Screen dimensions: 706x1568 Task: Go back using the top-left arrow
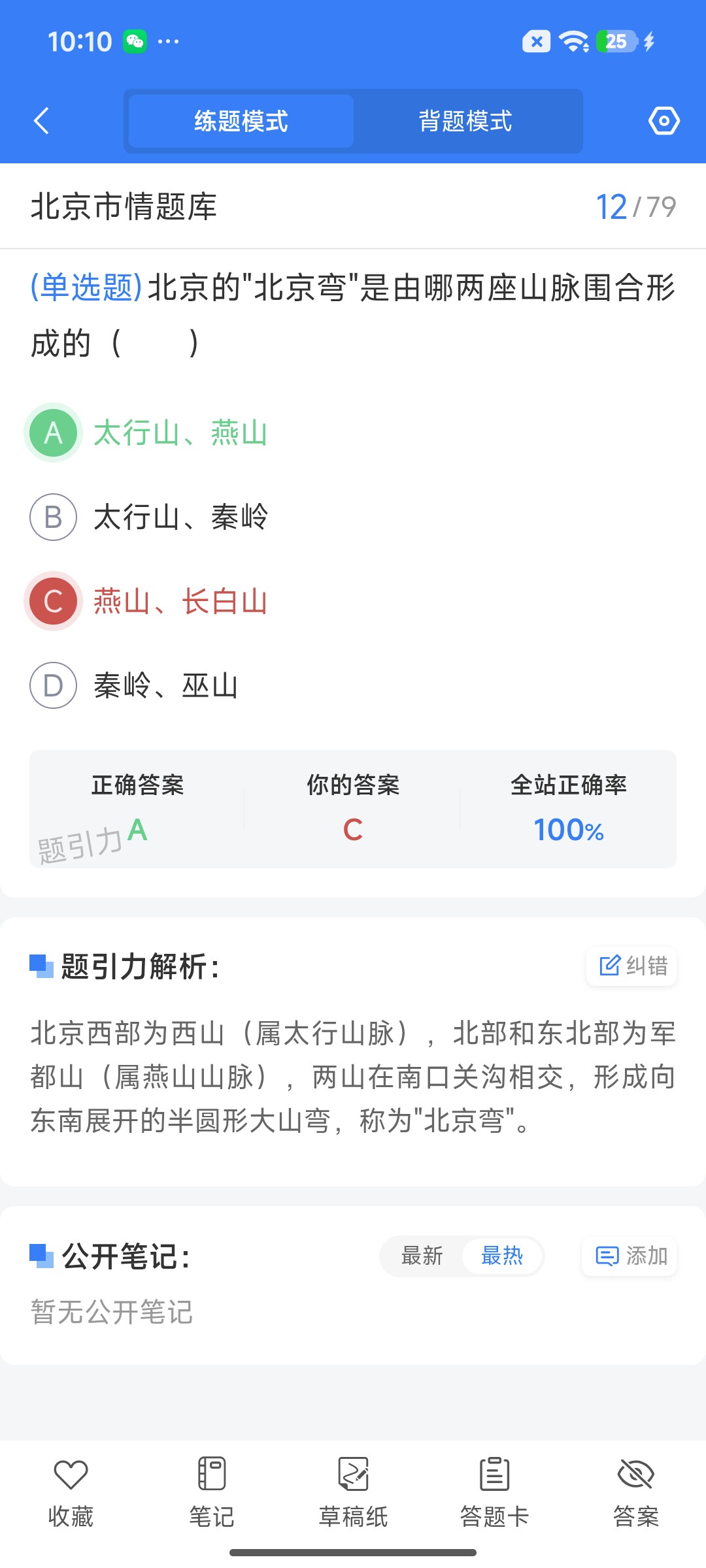pyautogui.click(x=41, y=121)
